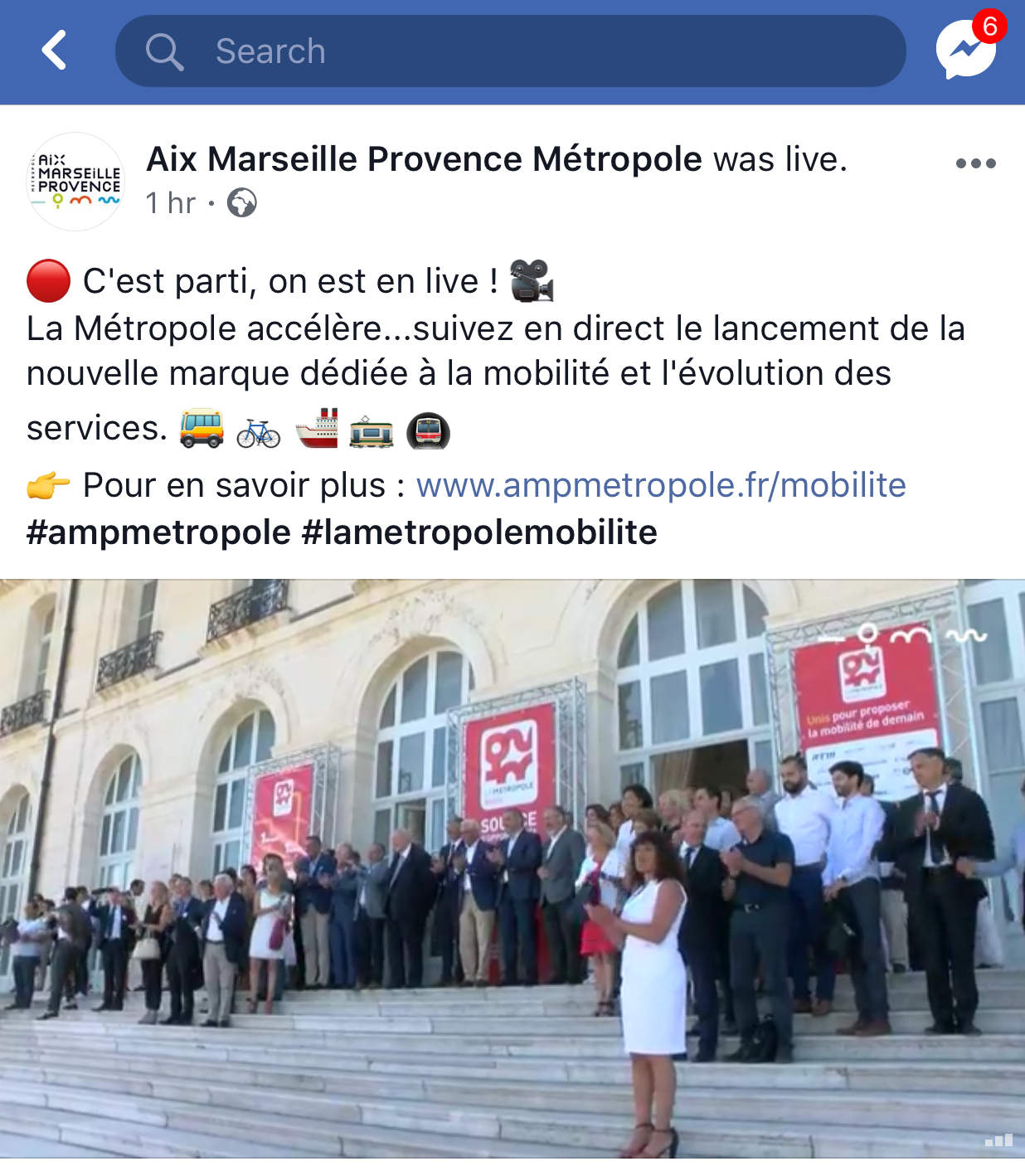This screenshot has height=1176, width=1025.
Task: Play the live video recording
Action: 512,867
